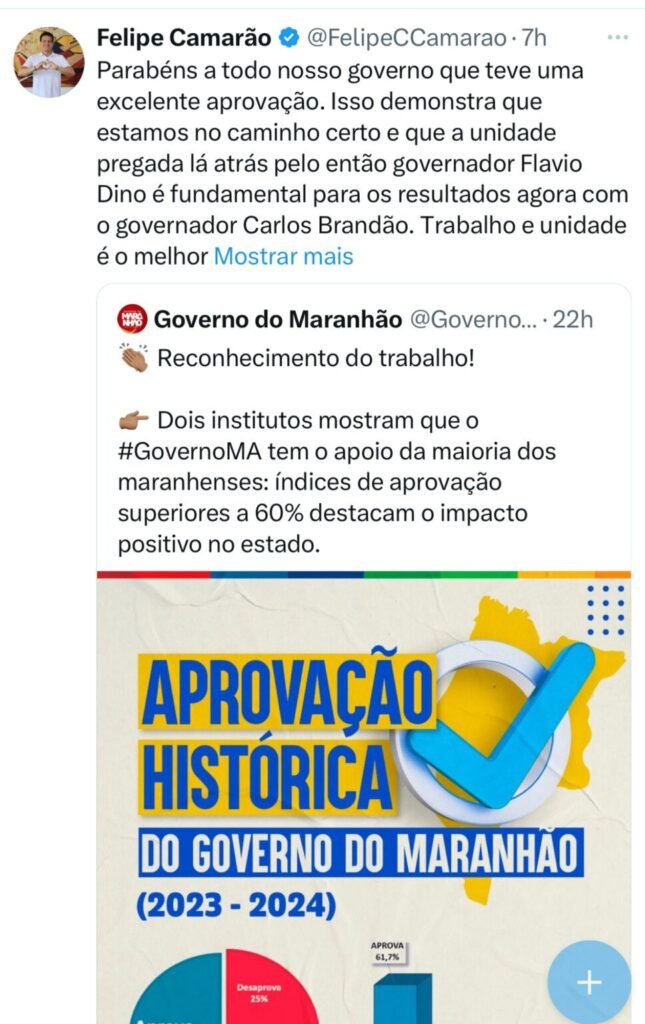Expand tweet with Mostrar mais

[284, 256]
